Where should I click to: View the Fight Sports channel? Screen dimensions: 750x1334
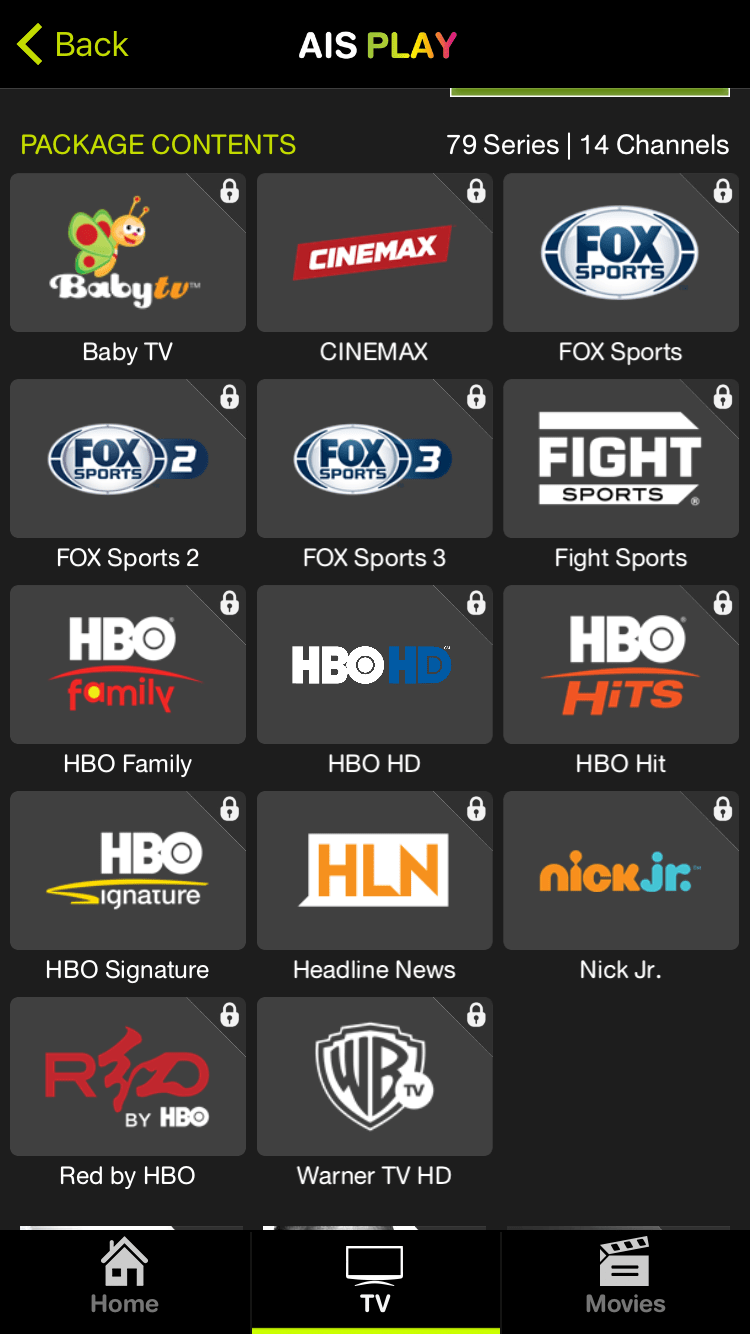(620, 459)
